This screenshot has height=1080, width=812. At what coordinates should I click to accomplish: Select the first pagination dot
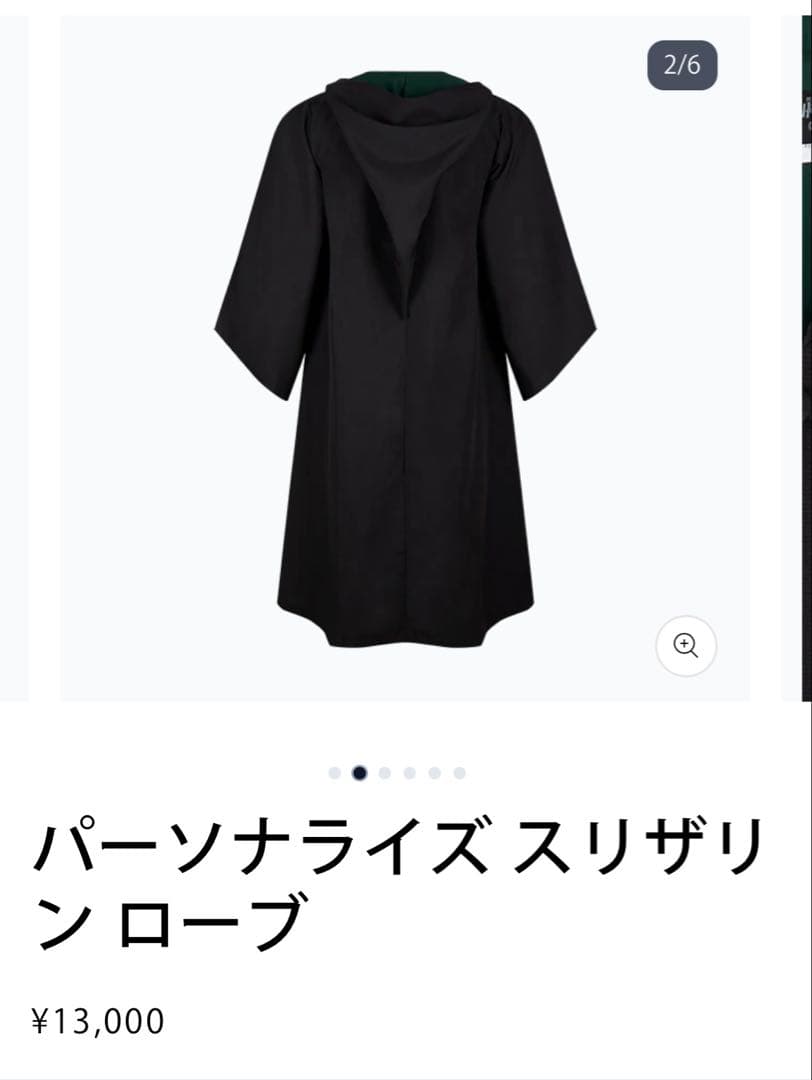click(x=335, y=772)
